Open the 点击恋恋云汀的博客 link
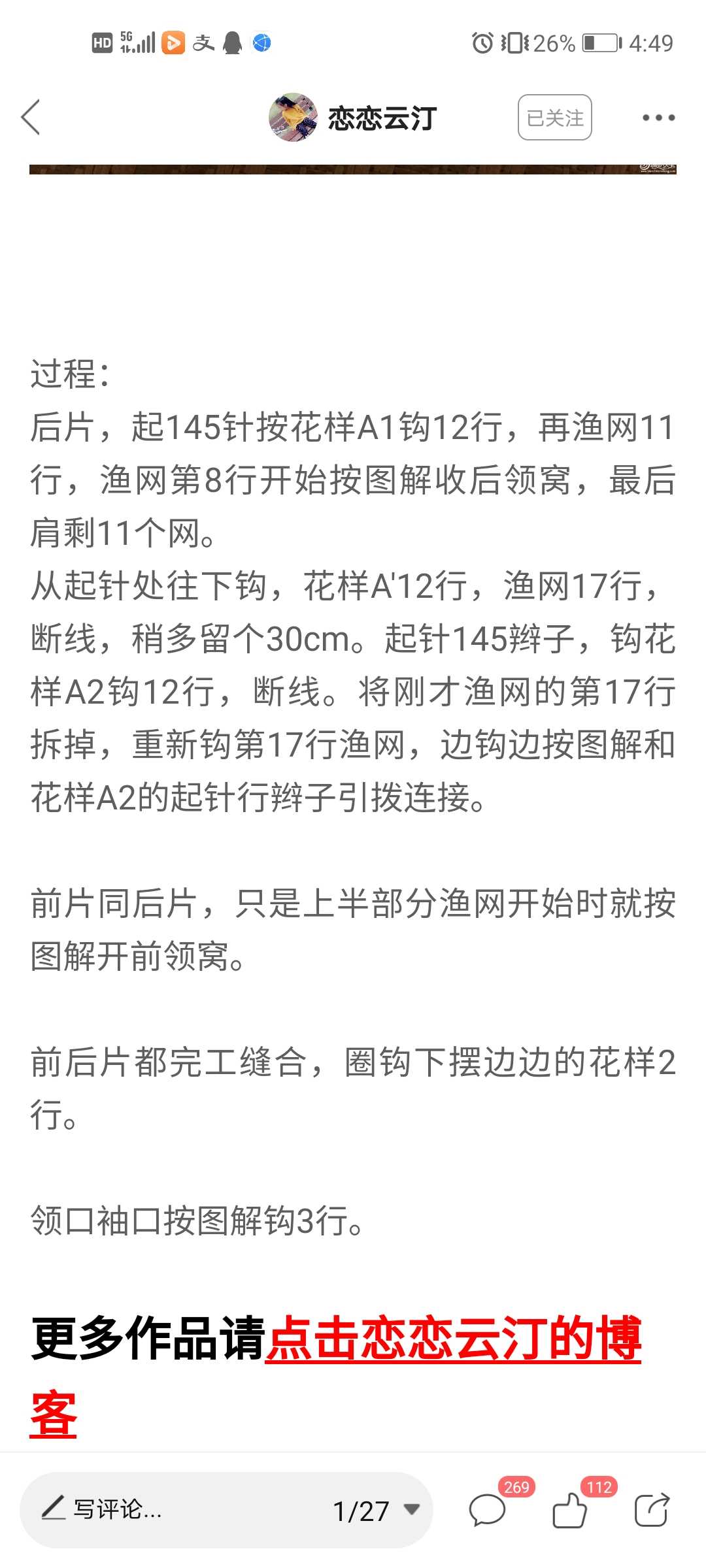This screenshot has width=706, height=1568. (335, 1376)
